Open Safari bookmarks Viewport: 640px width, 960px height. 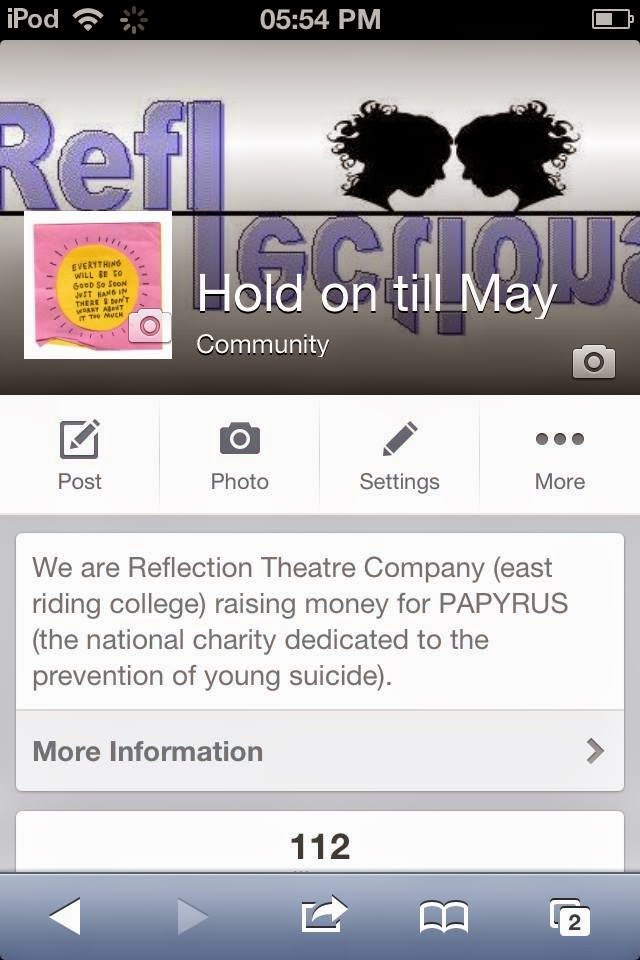click(444, 915)
